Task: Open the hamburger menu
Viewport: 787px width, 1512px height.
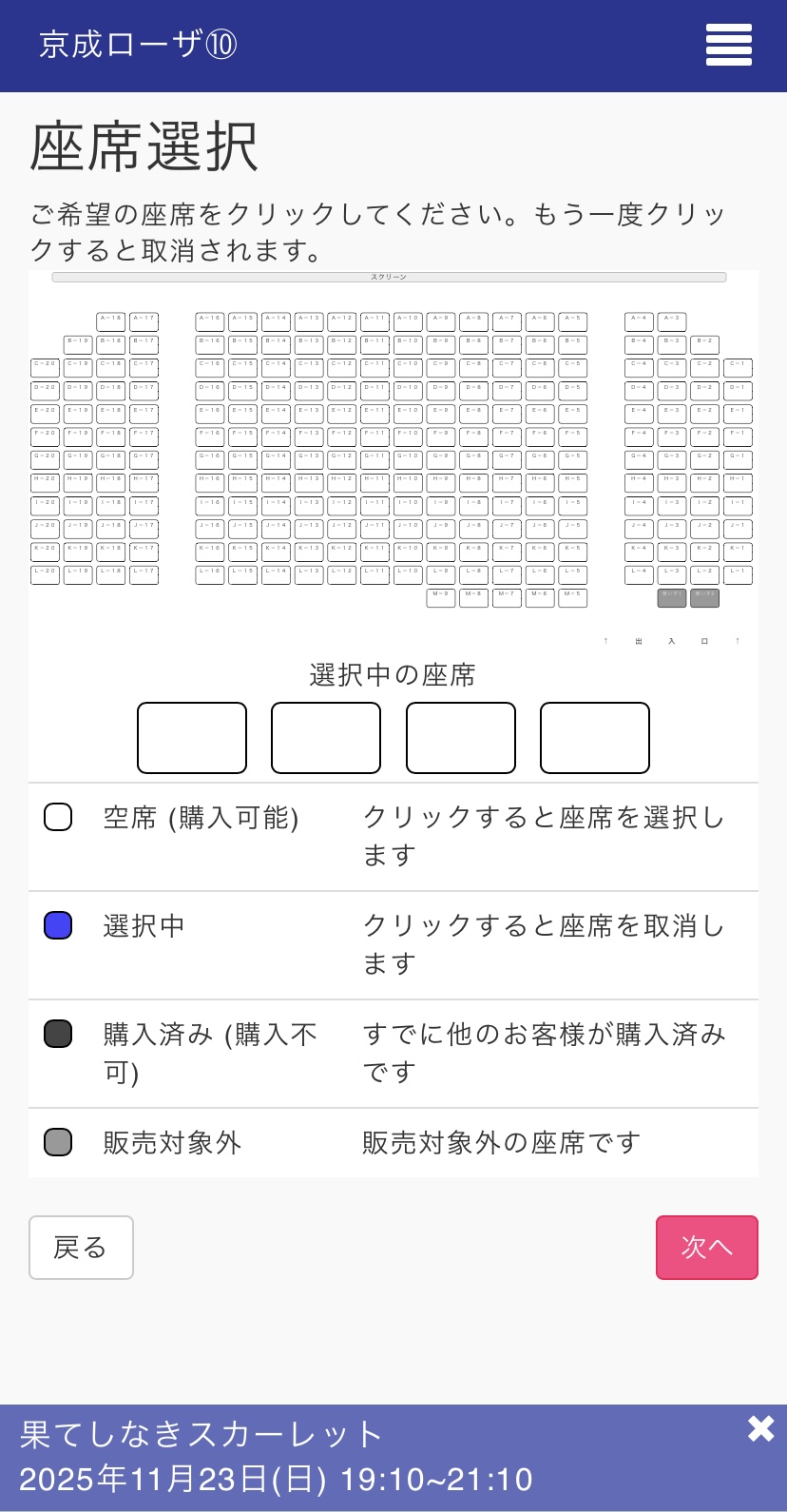Action: 728,45
